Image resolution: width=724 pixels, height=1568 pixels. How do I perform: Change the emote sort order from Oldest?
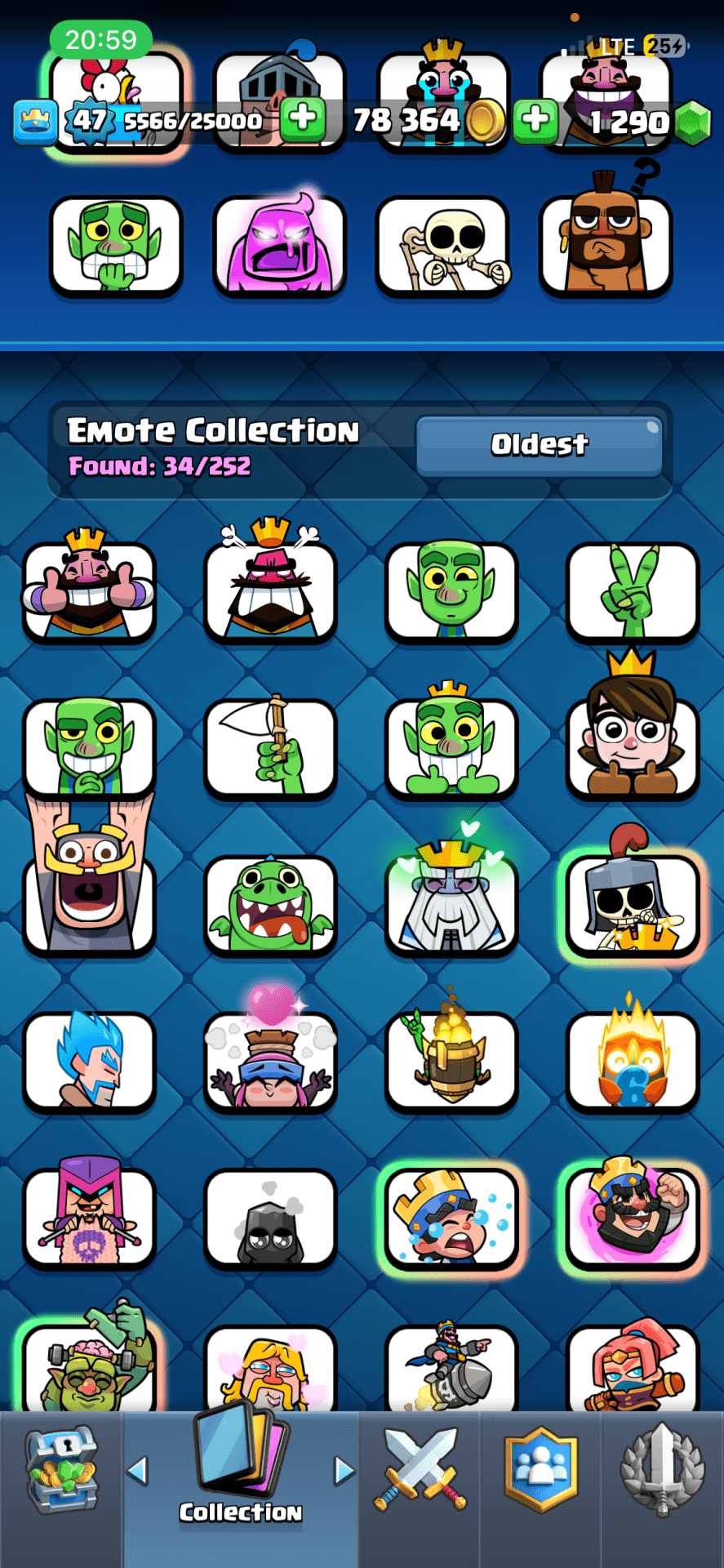(539, 445)
